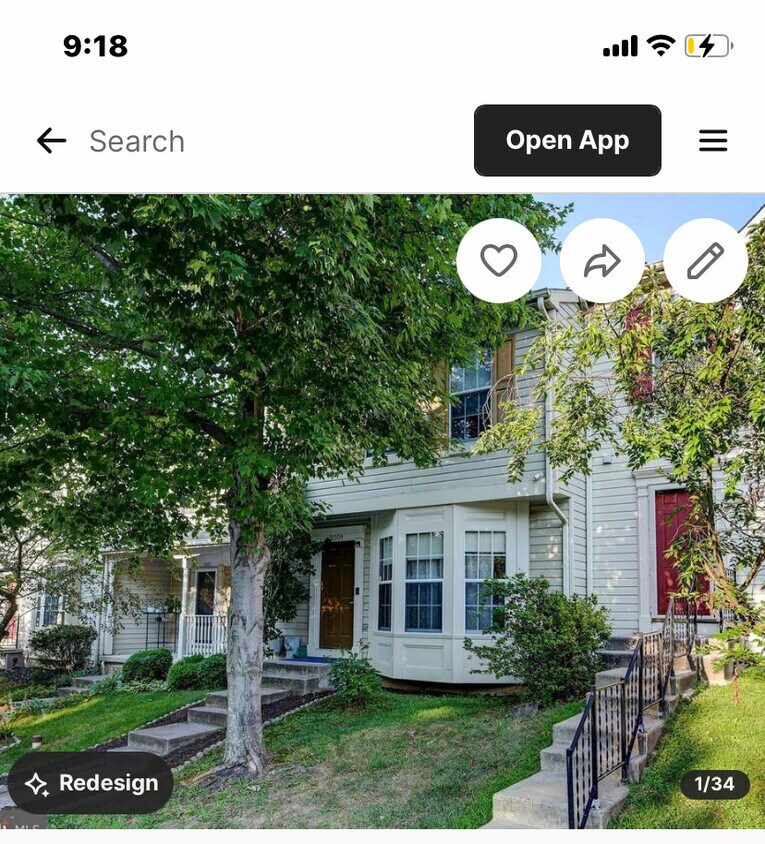Tap the Redesign button

(91, 783)
